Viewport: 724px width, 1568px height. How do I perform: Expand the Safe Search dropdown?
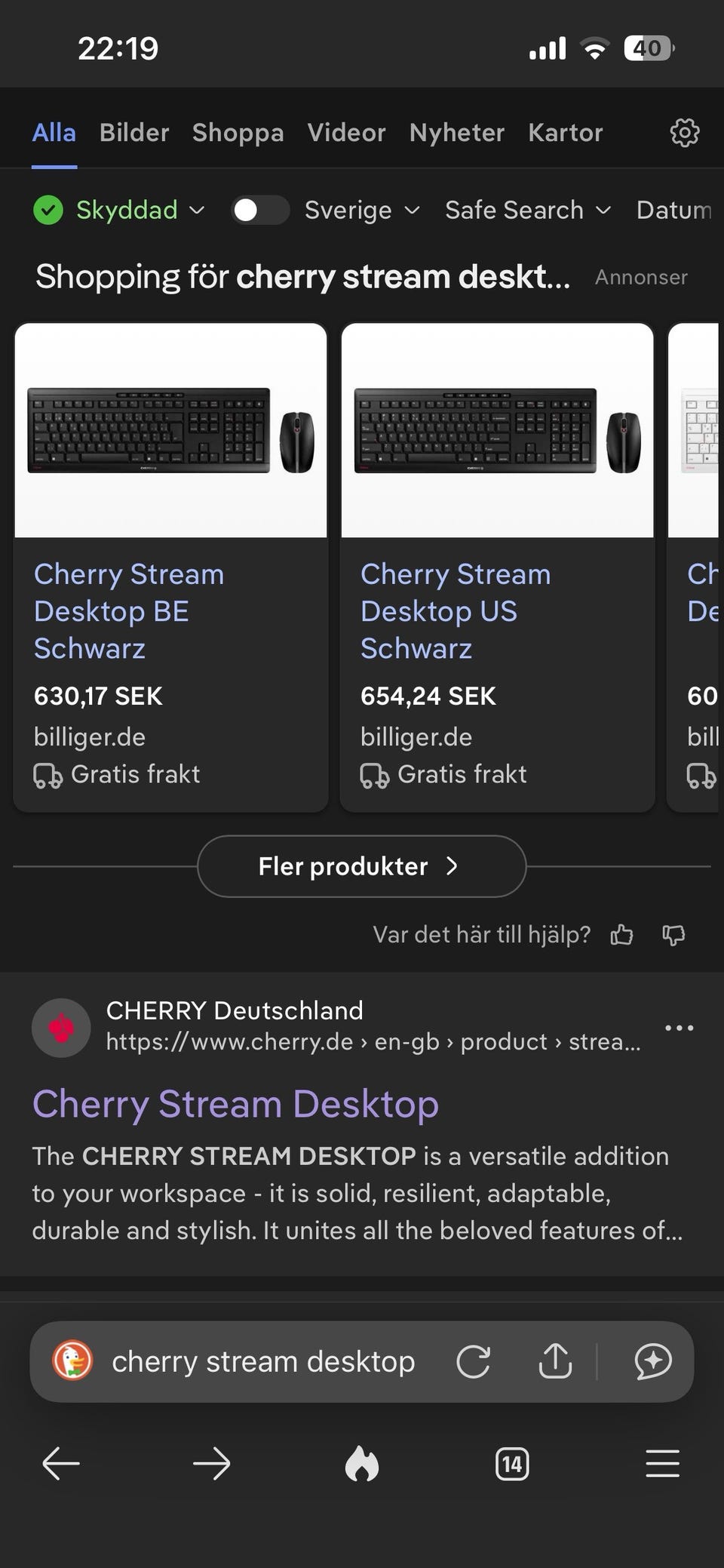[x=527, y=210]
